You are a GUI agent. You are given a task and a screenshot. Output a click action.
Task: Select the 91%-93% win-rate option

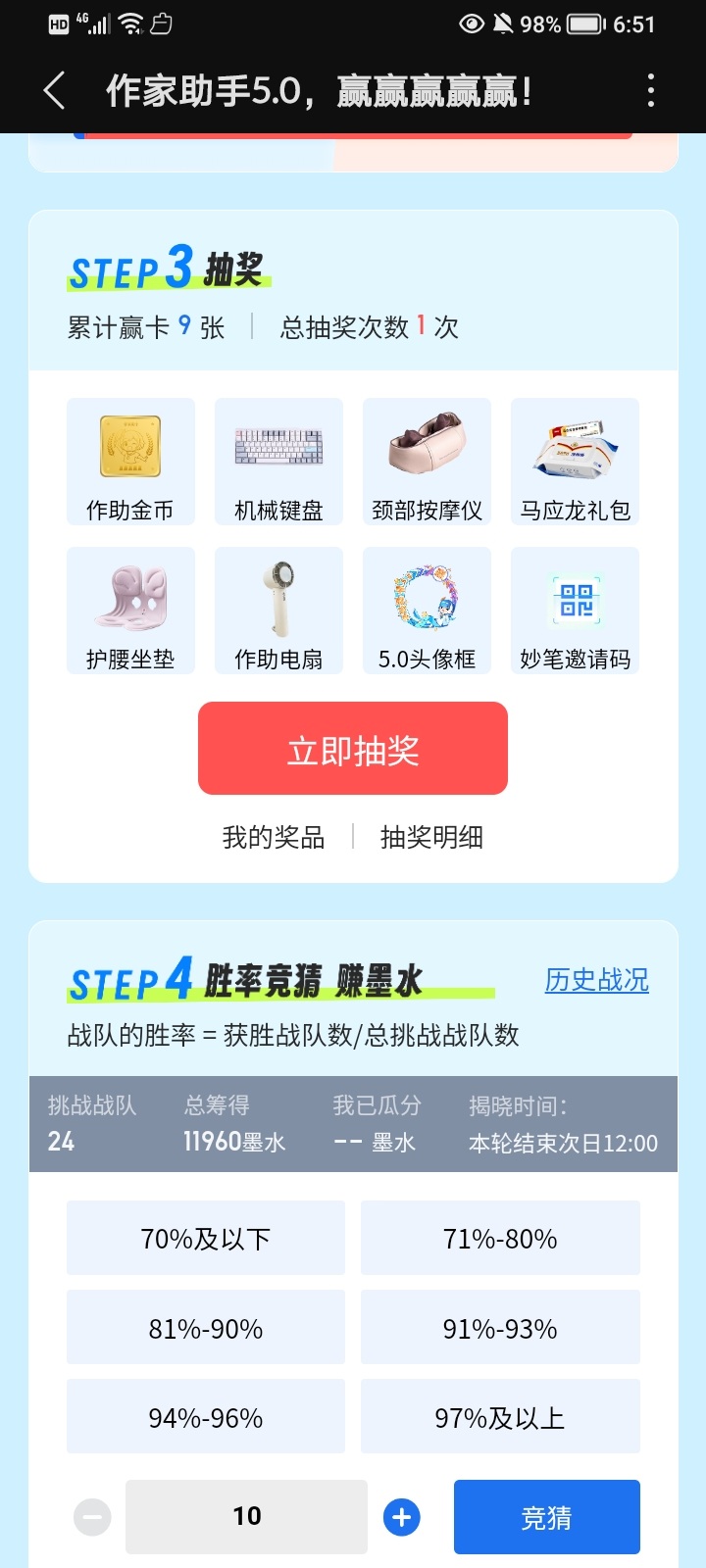click(500, 1328)
